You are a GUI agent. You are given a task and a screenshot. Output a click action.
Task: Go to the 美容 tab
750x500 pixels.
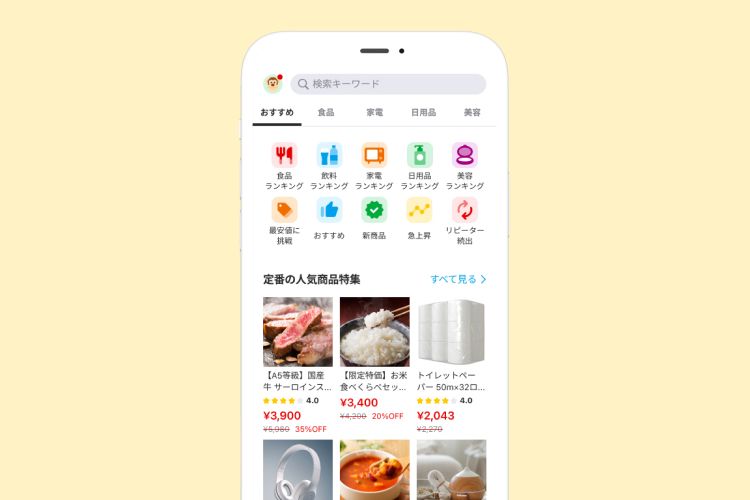click(472, 112)
